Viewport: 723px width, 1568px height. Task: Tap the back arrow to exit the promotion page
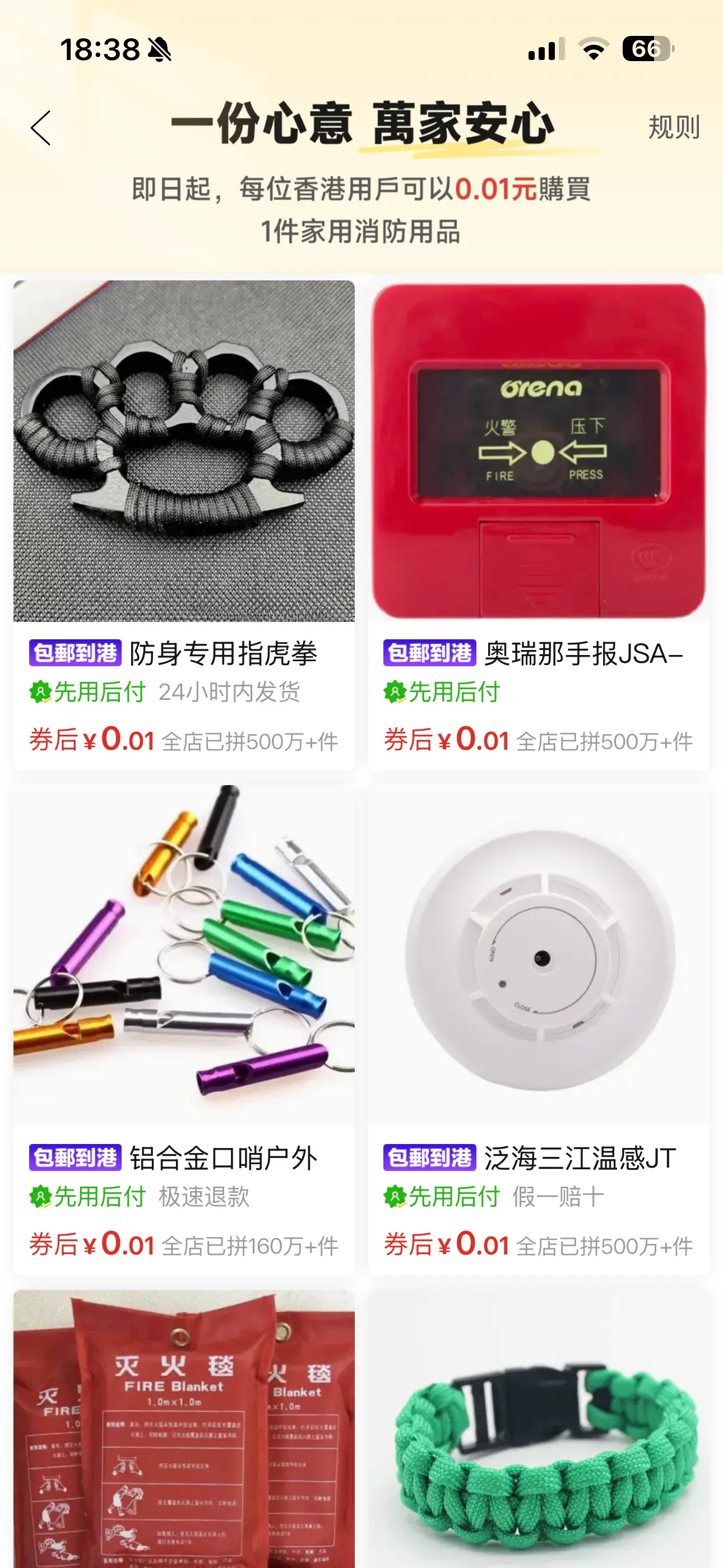(40, 128)
